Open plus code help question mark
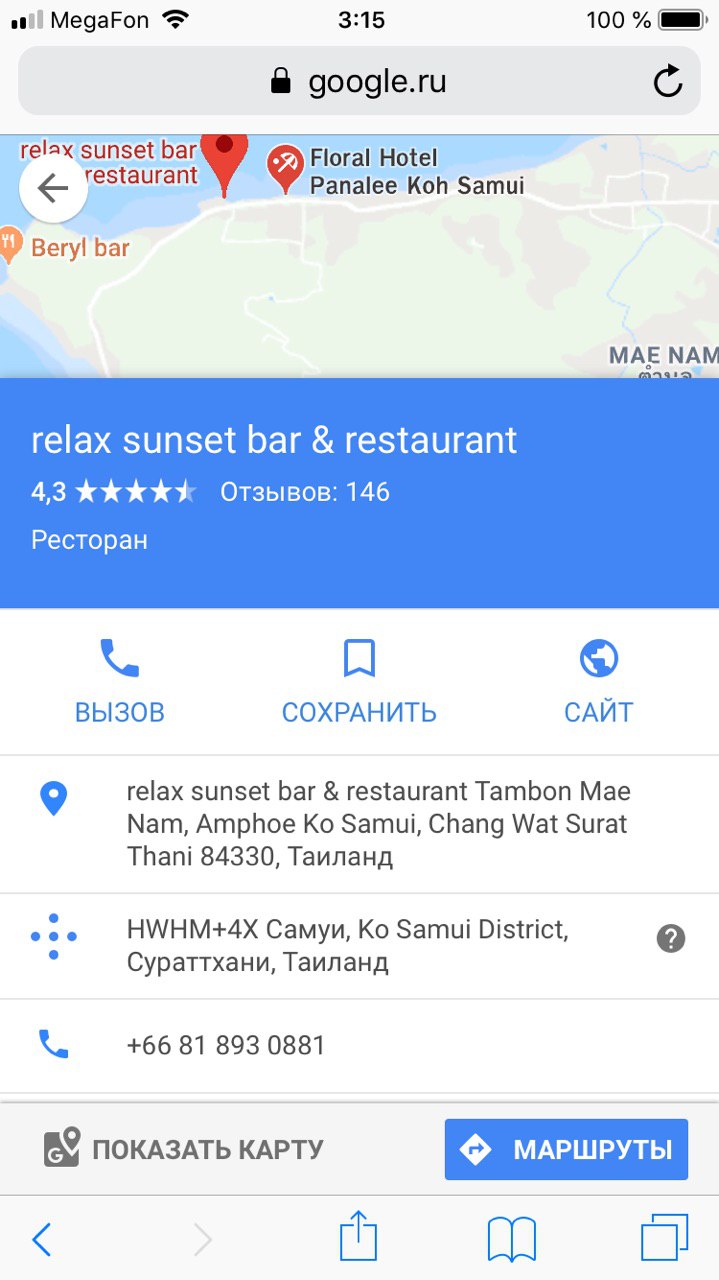 [670, 938]
